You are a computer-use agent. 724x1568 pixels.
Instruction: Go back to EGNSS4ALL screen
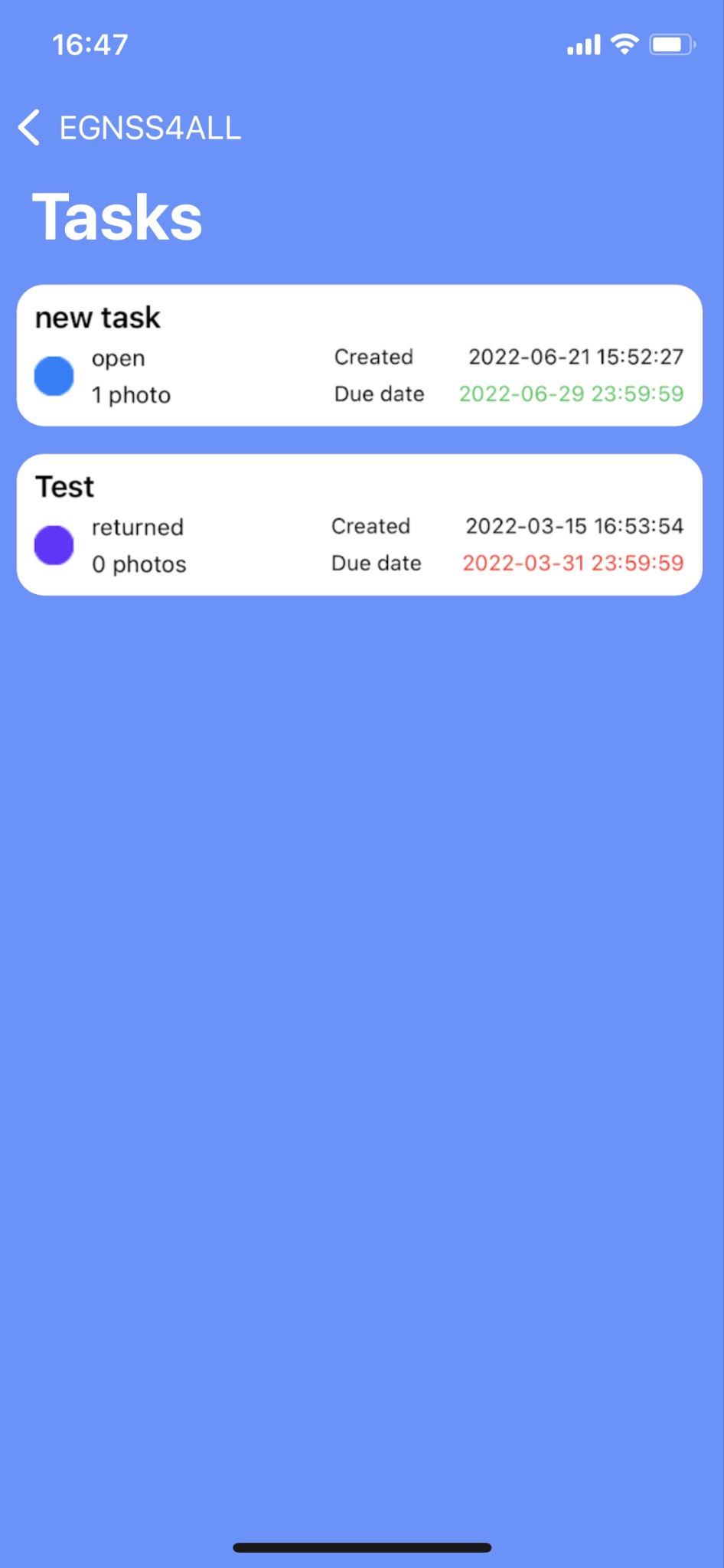pos(129,128)
